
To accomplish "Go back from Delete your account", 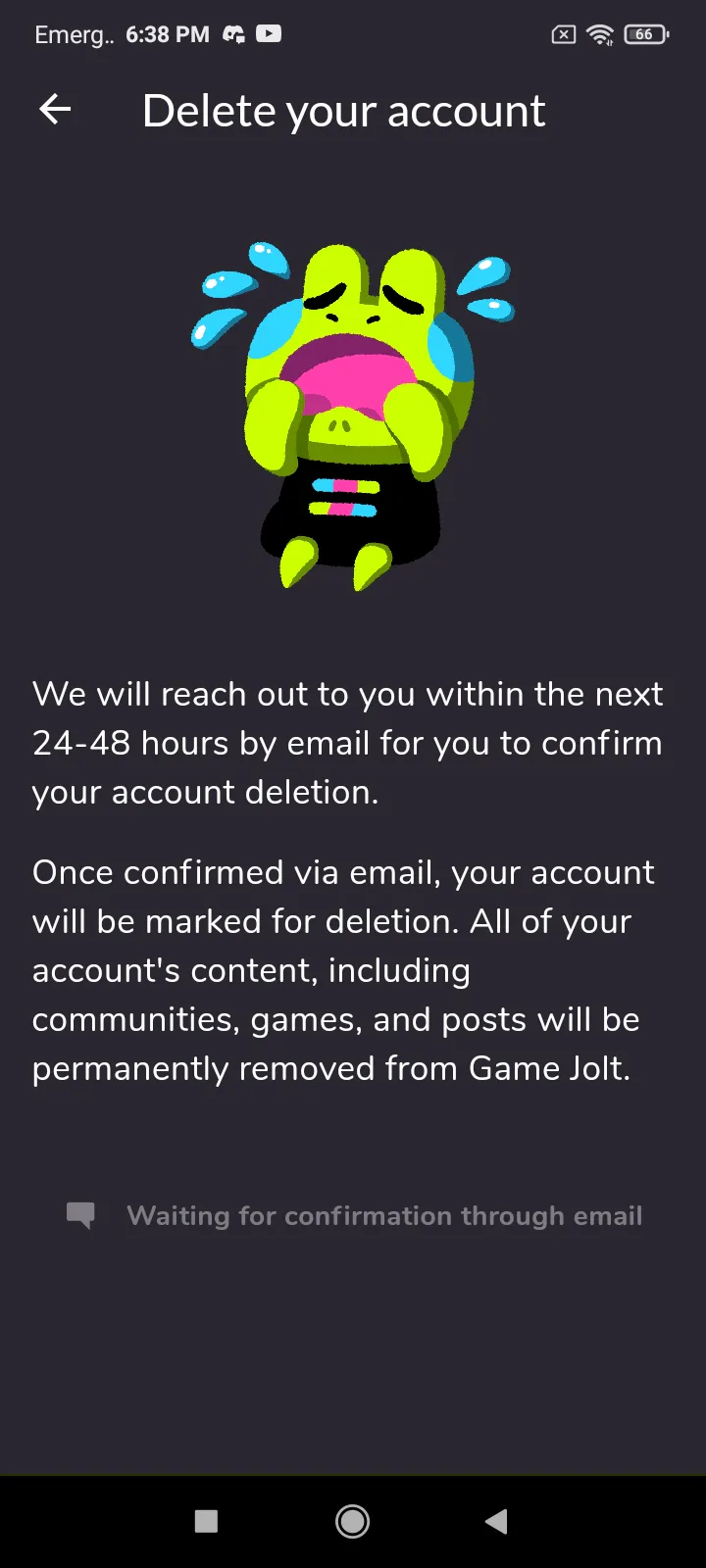I will click(x=55, y=110).
